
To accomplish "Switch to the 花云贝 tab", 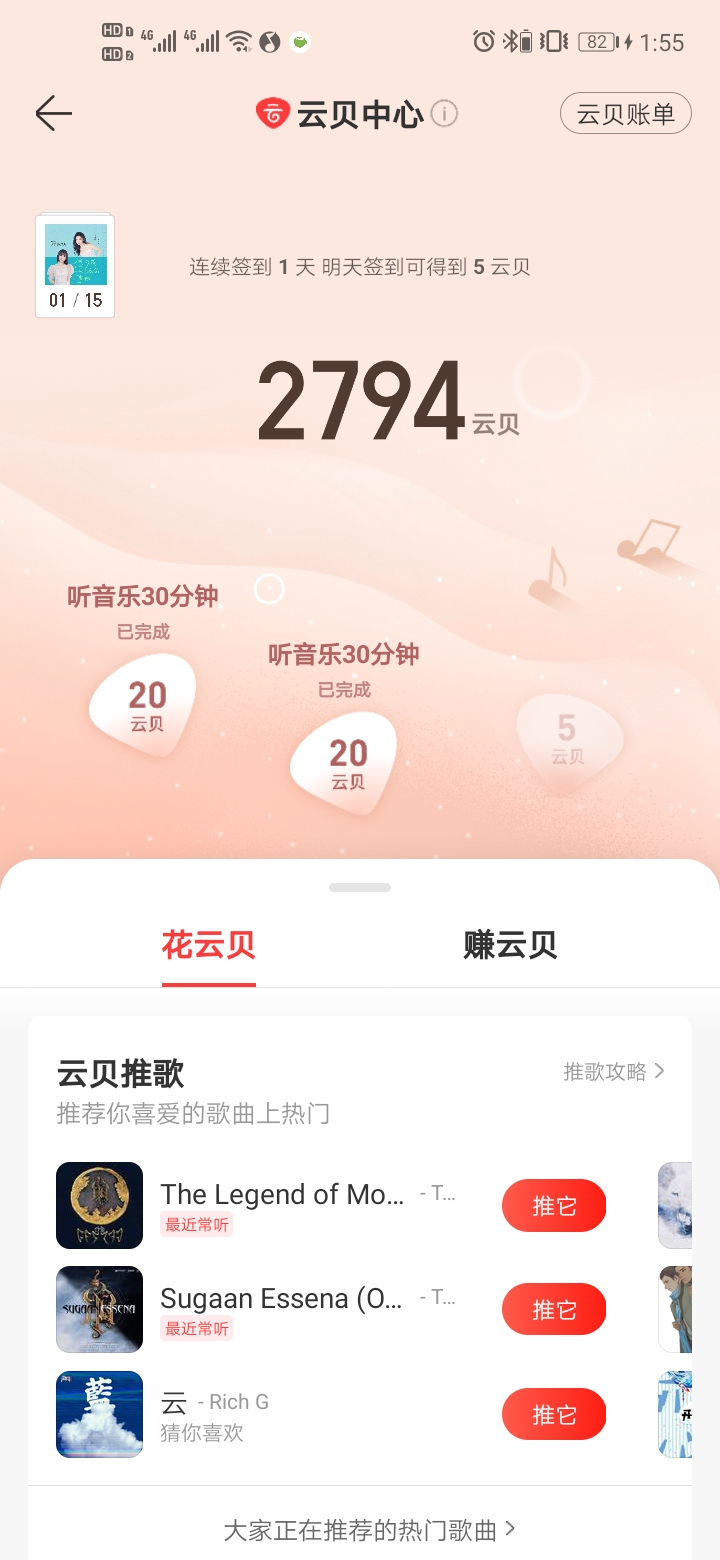I will (208, 945).
